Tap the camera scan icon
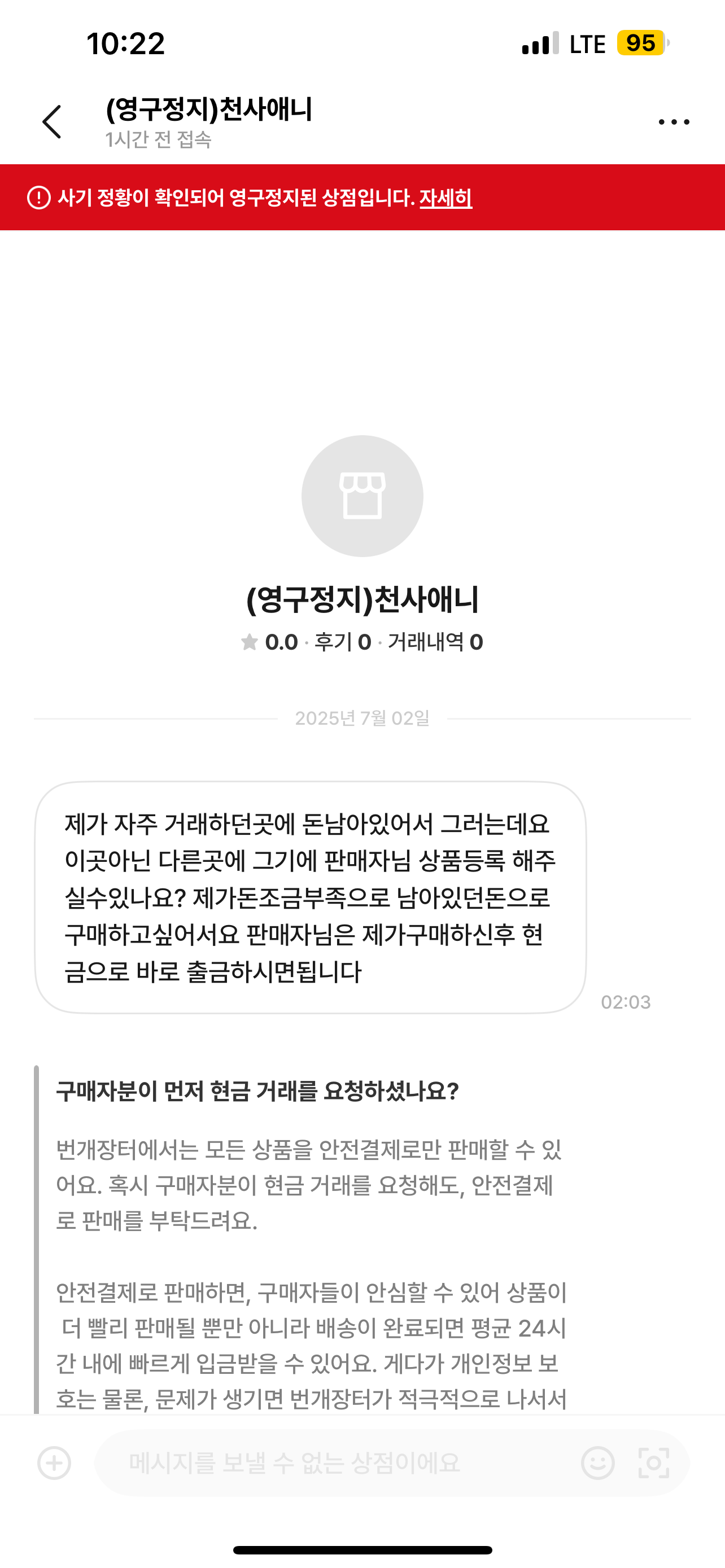The height and width of the screenshot is (1568, 725). coord(654,1462)
